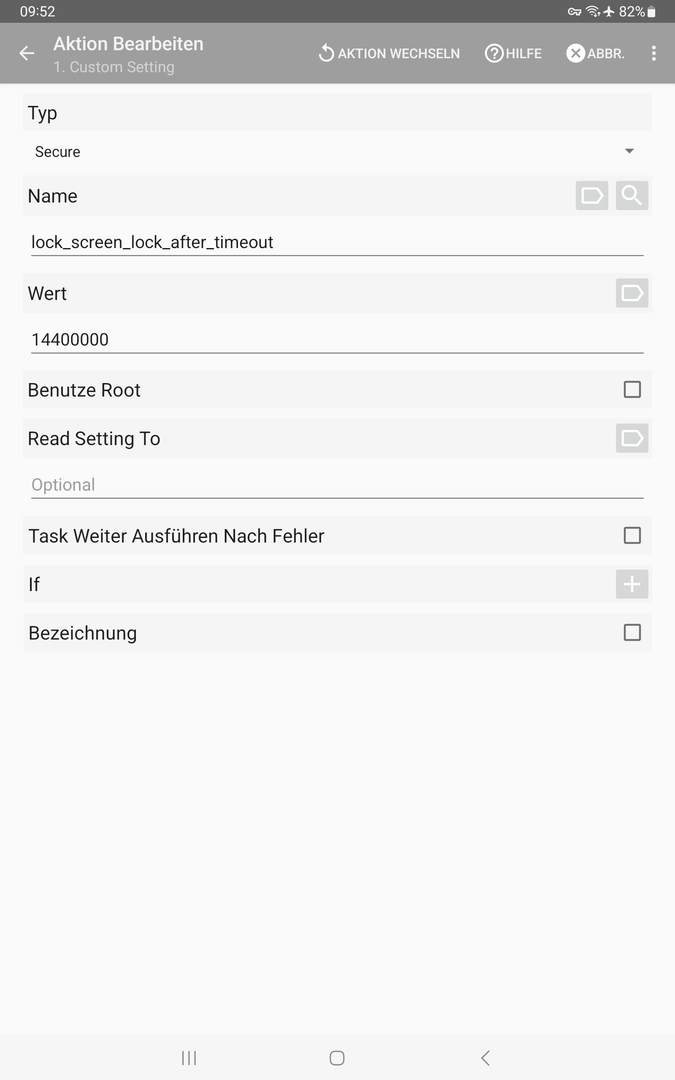Tap the variable tag icon beside Name
The width and height of the screenshot is (675, 1080).
592,196
